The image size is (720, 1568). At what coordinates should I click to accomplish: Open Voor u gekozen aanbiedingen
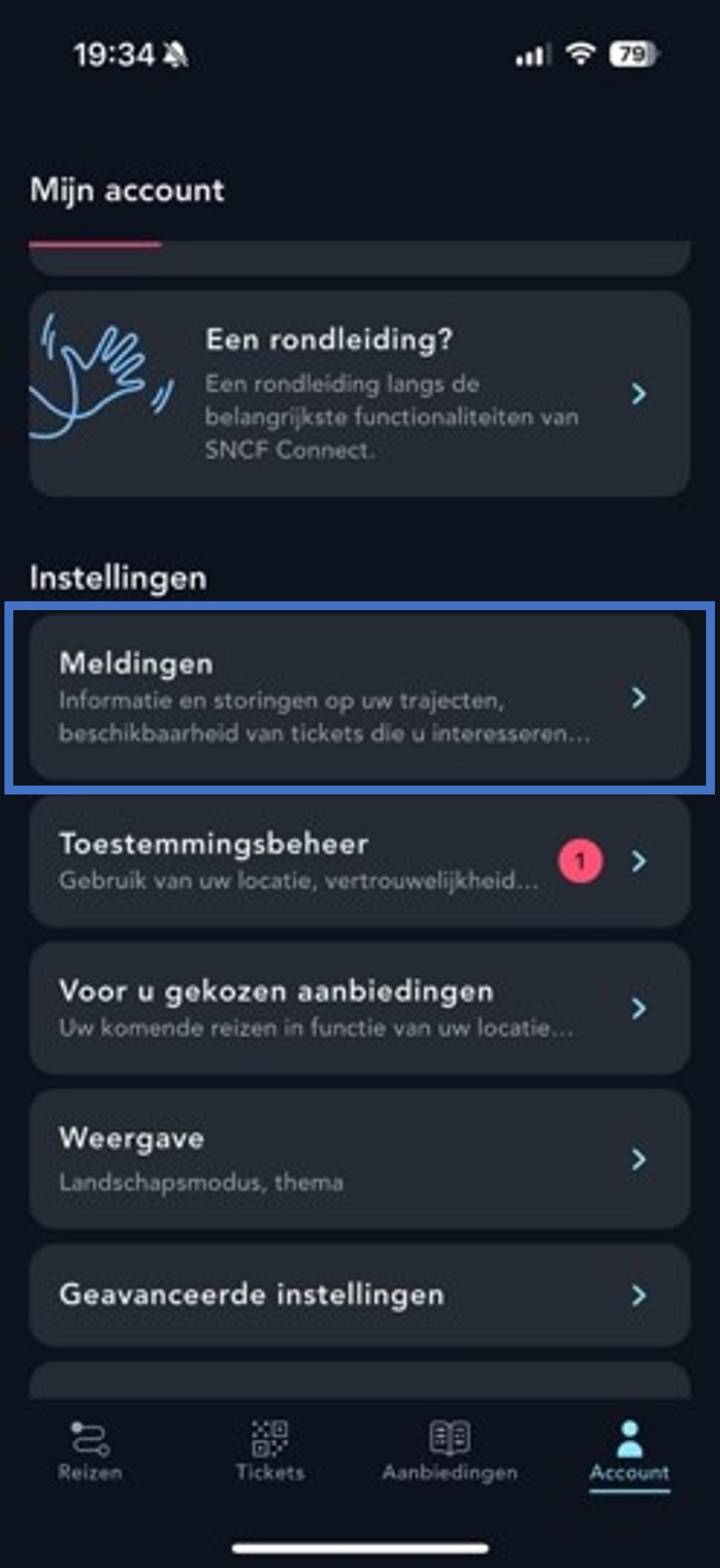[x=359, y=1008]
